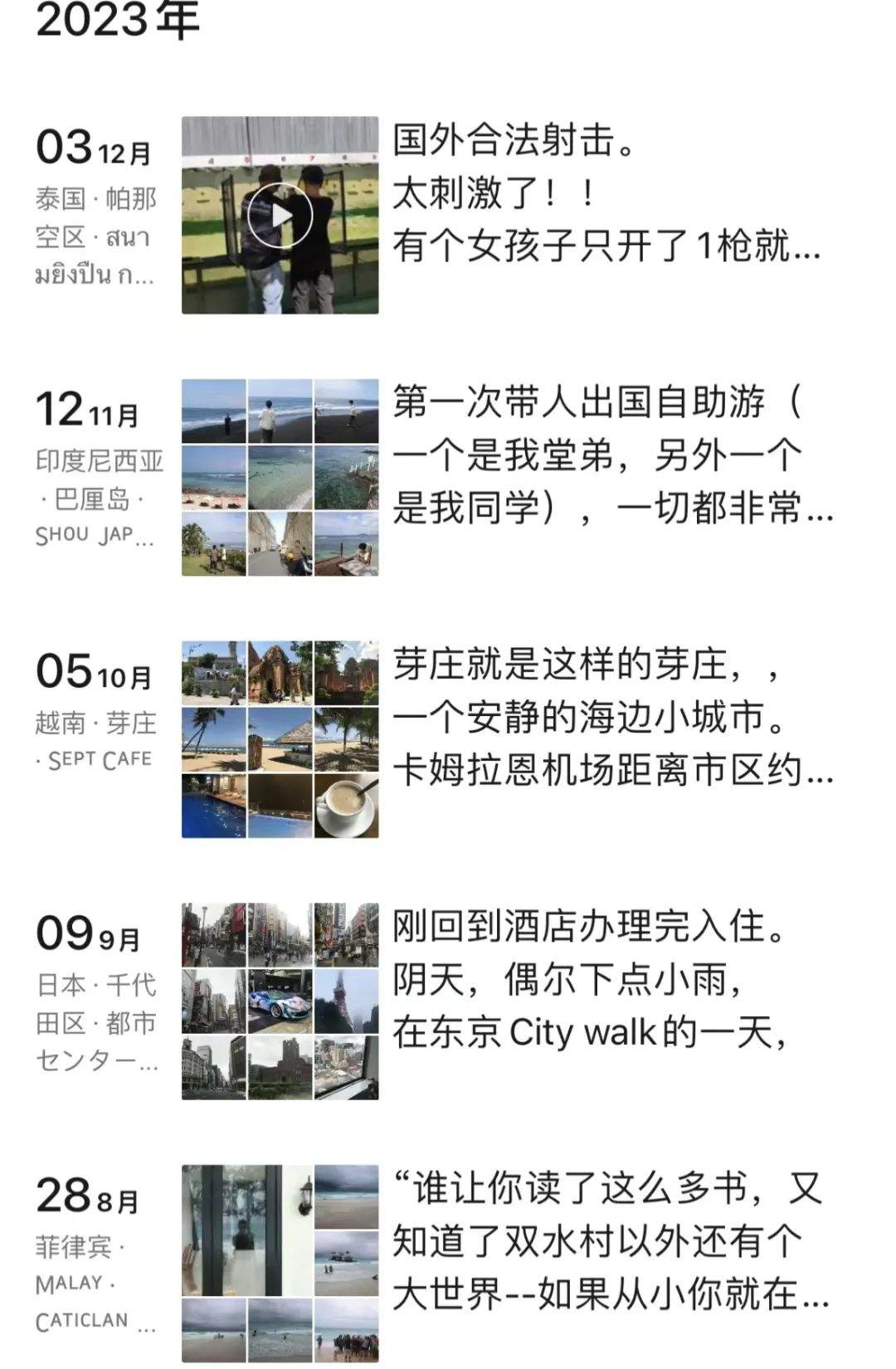896x1369 pixels.
Task: Open the 东京 City walk post text
Action: 591,980
